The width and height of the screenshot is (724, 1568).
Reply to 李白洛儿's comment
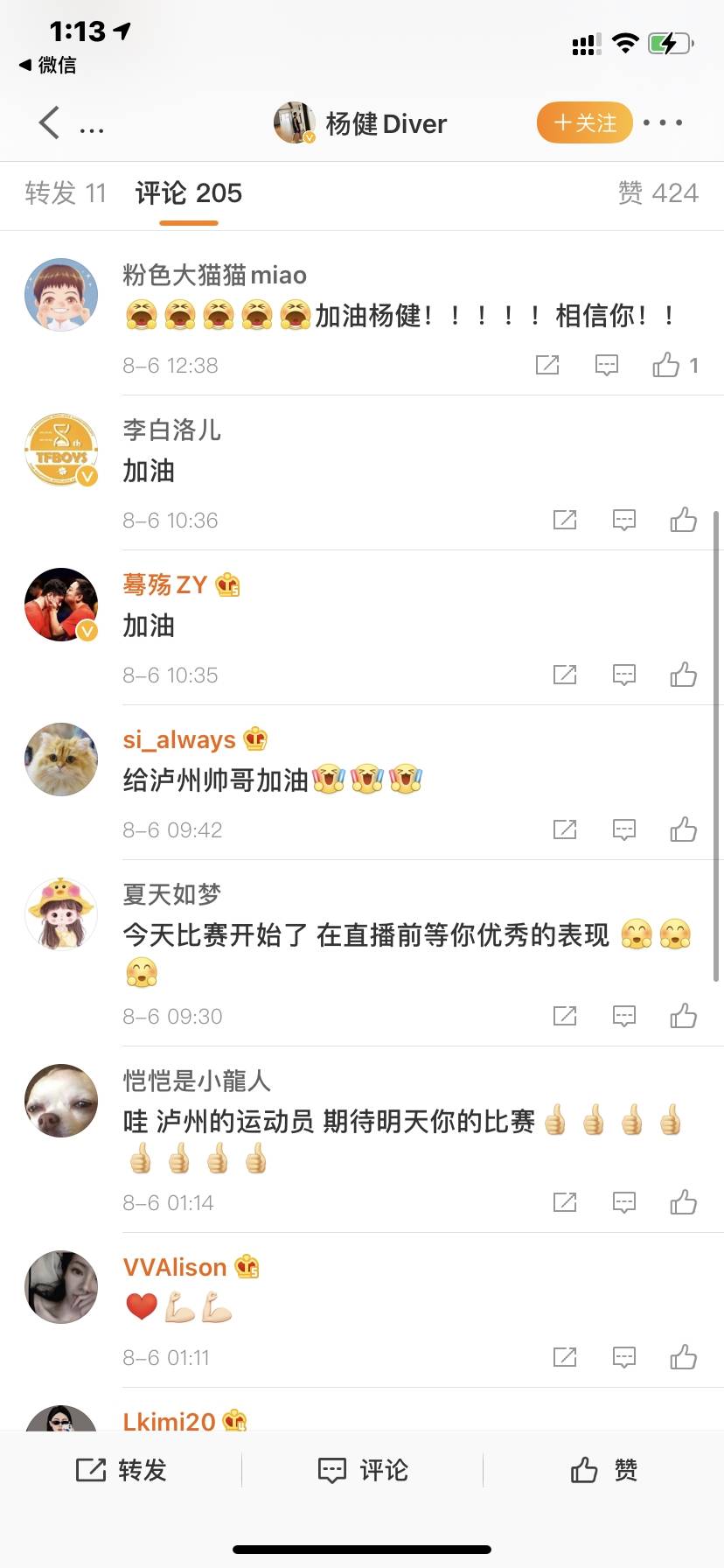coord(623,520)
